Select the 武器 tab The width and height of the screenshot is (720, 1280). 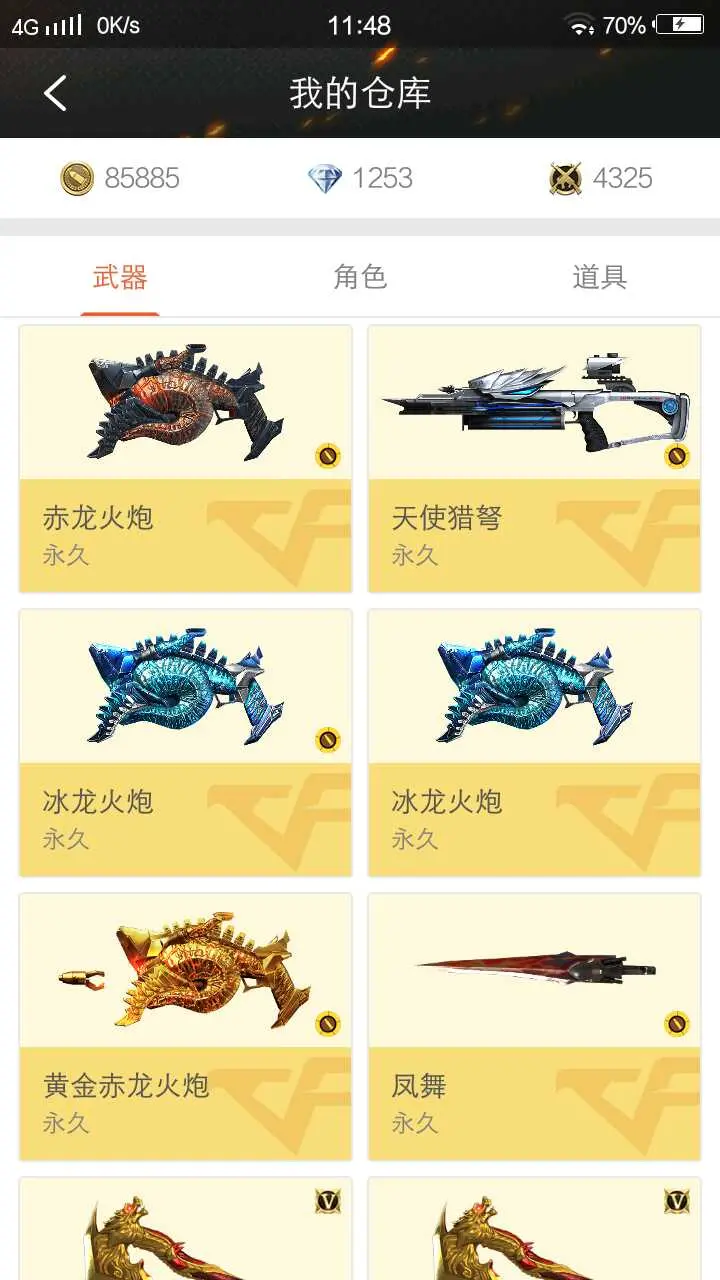coord(120,277)
